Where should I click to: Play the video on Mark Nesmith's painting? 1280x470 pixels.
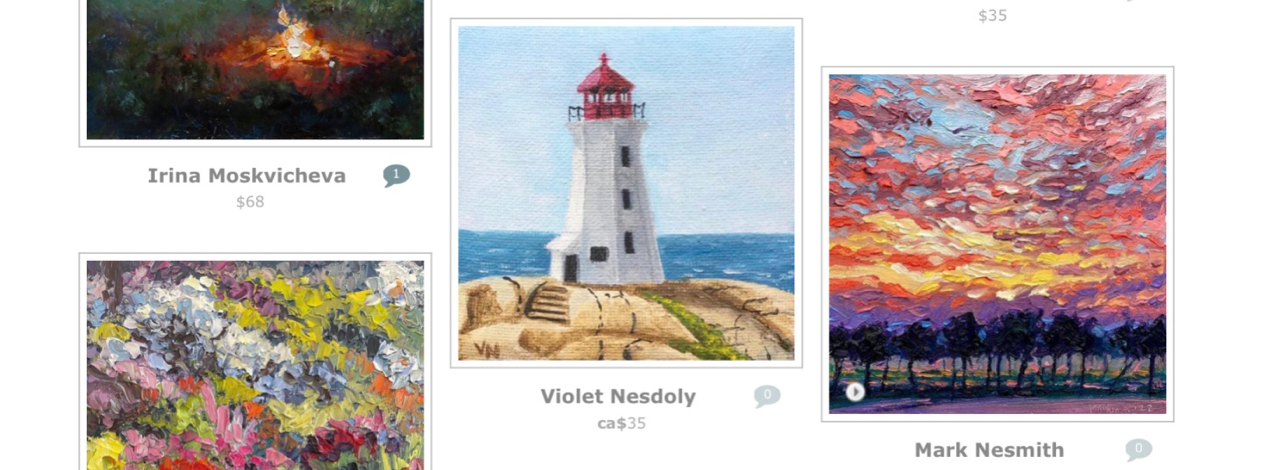[x=855, y=392]
